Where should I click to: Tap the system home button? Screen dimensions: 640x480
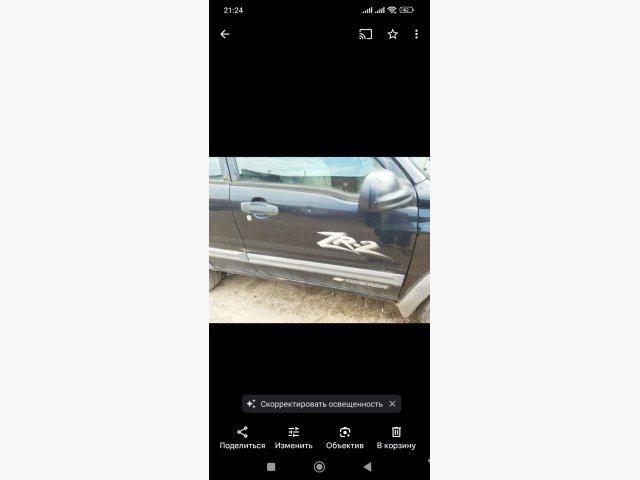point(319,467)
